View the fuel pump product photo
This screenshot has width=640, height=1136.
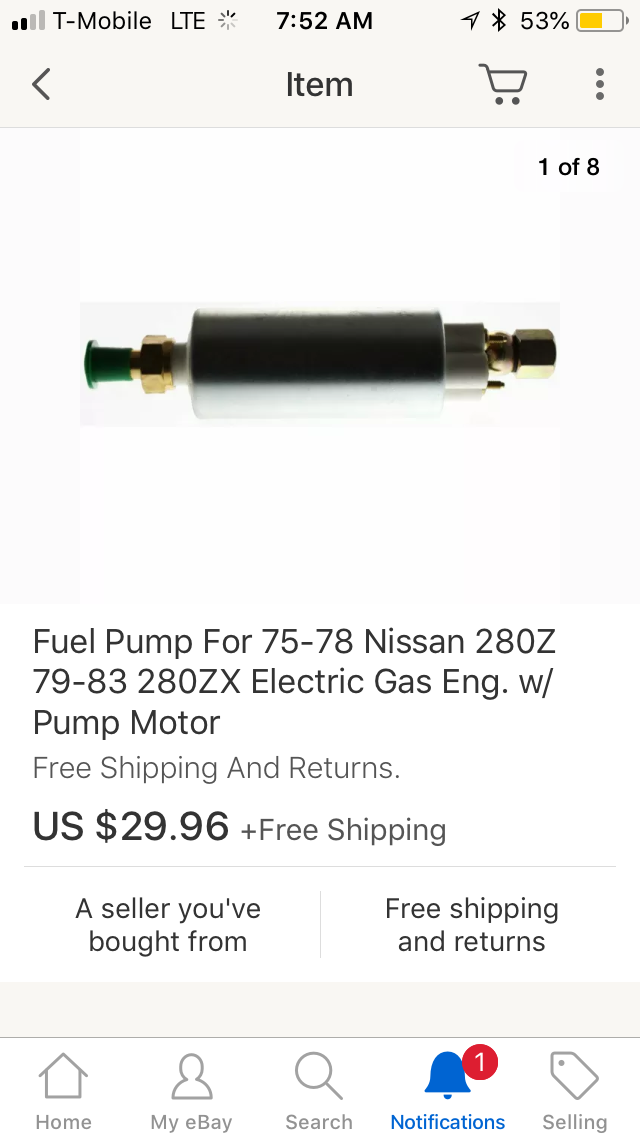pyautogui.click(x=320, y=365)
